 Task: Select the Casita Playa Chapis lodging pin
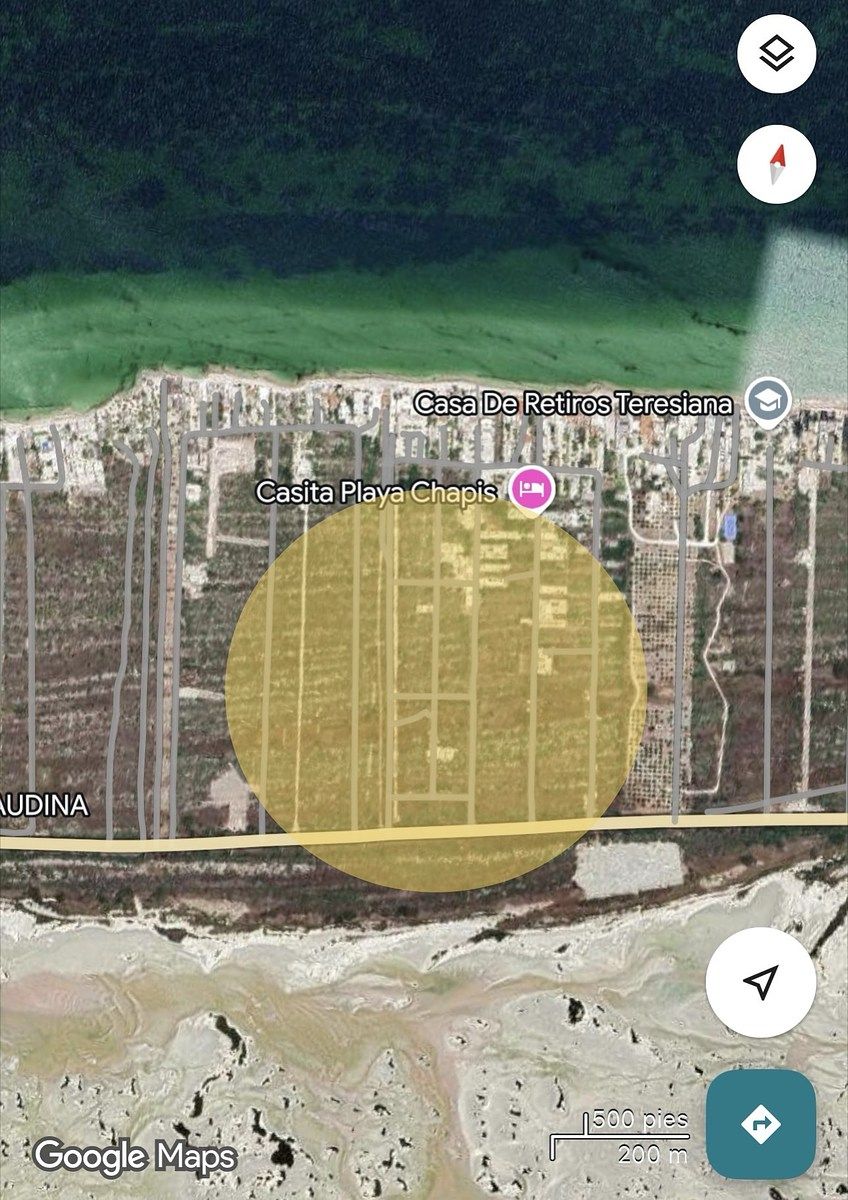pos(531,491)
